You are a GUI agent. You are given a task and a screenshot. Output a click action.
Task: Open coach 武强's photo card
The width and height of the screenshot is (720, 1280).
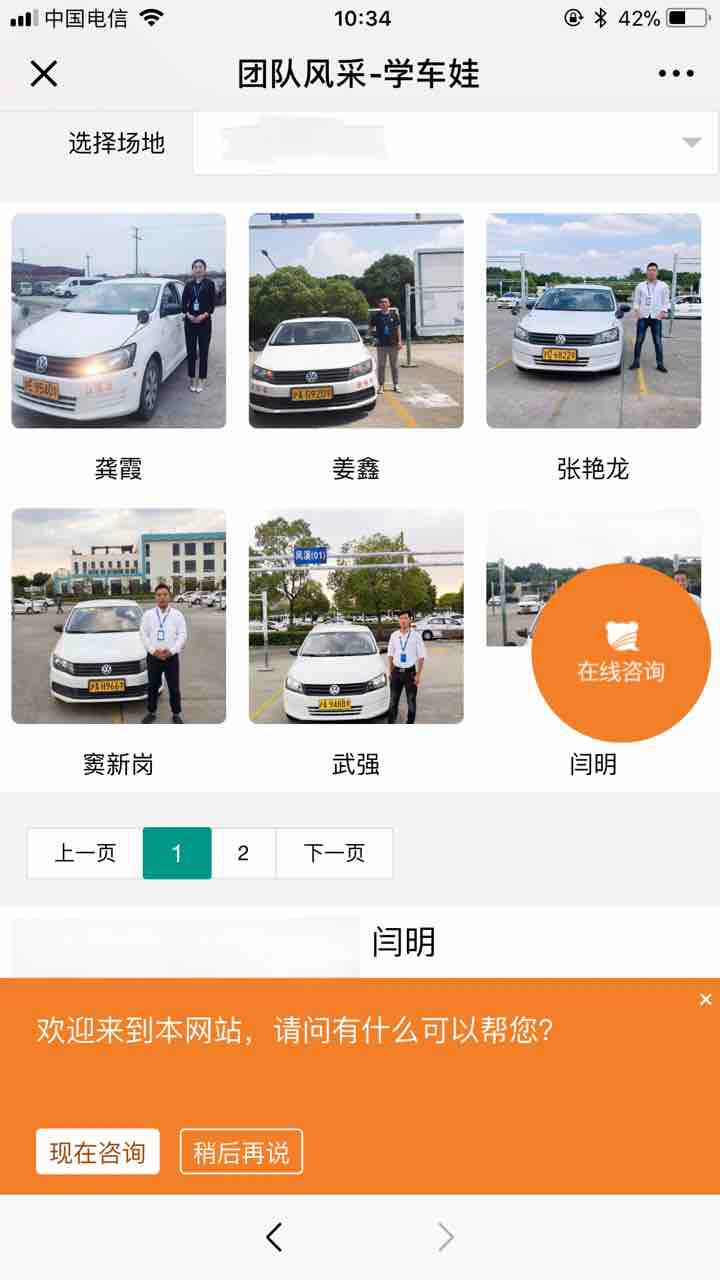pyautogui.click(x=356, y=616)
